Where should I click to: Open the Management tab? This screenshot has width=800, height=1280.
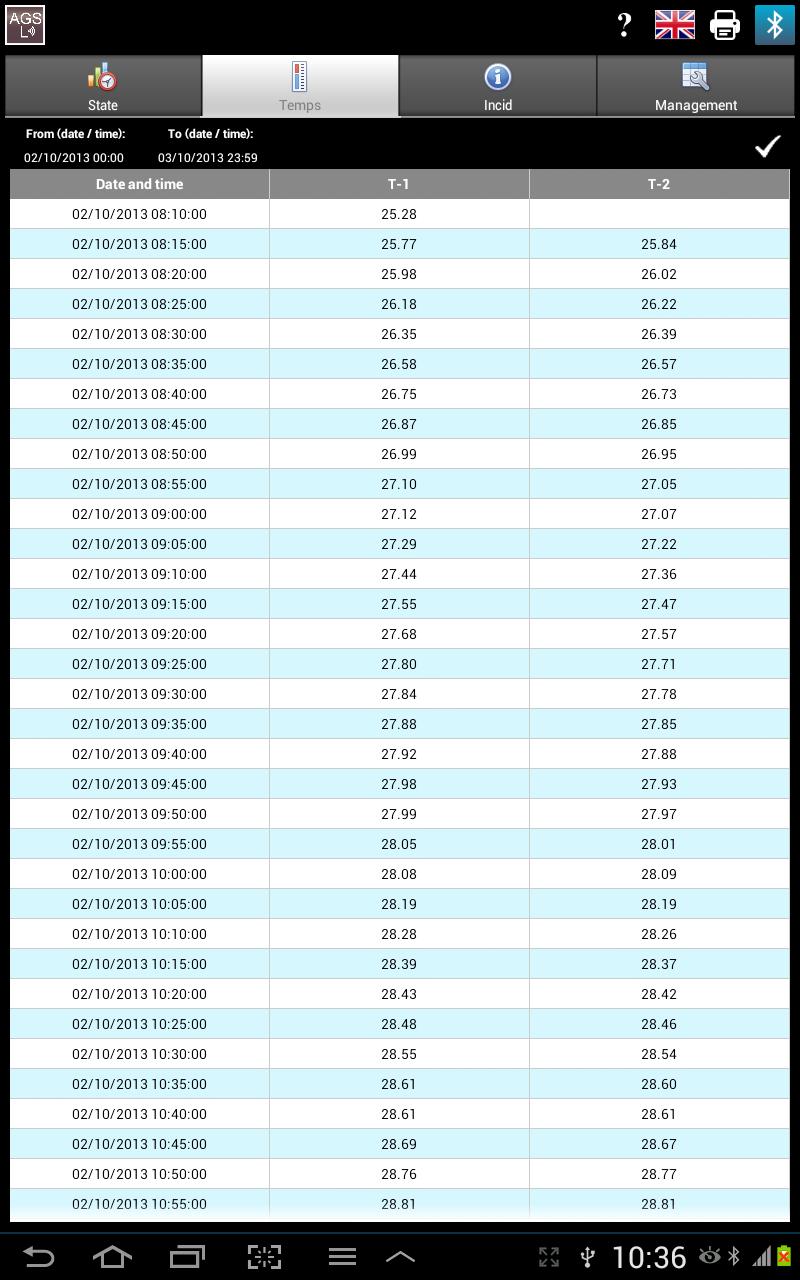tap(696, 87)
